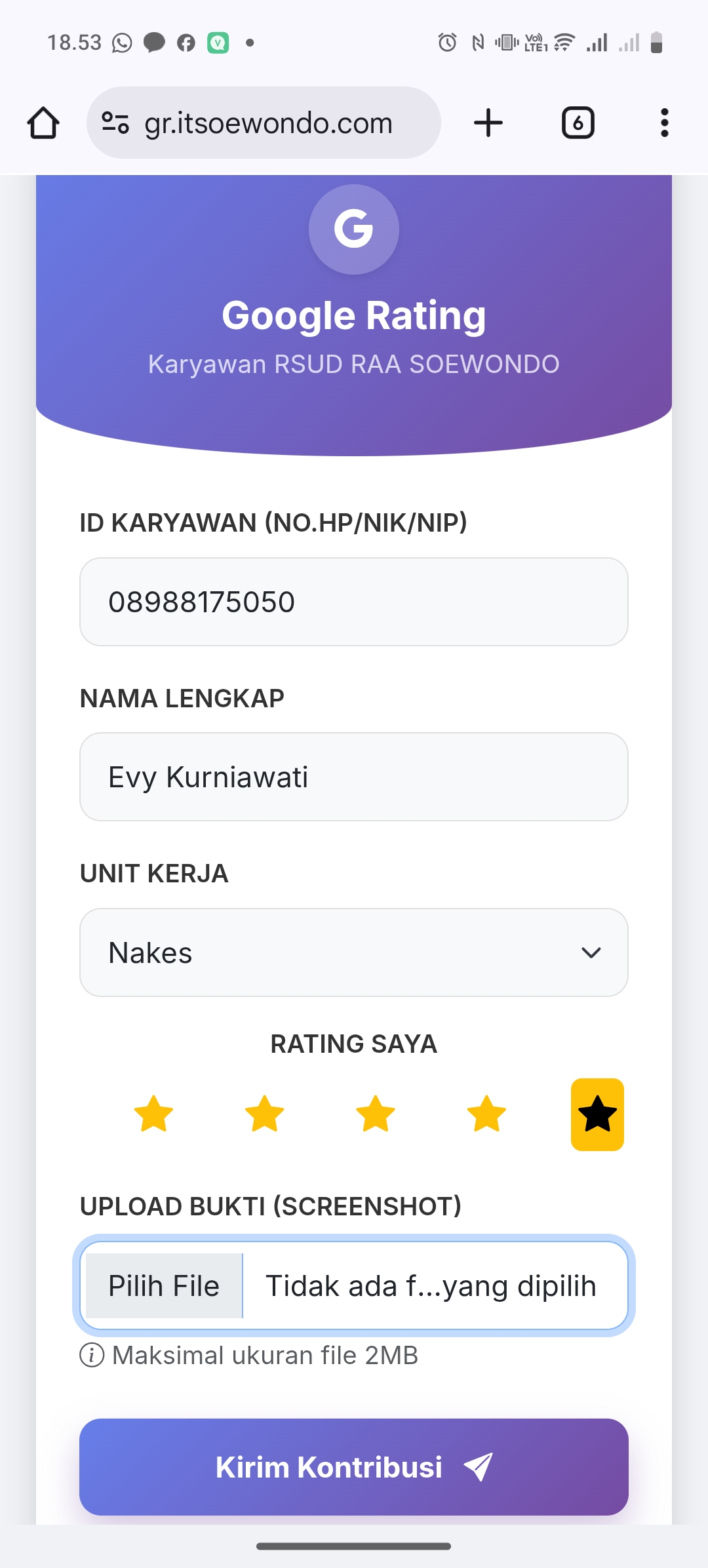The height and width of the screenshot is (1568, 708).
Task: Set rating to one star
Action: (x=153, y=1114)
